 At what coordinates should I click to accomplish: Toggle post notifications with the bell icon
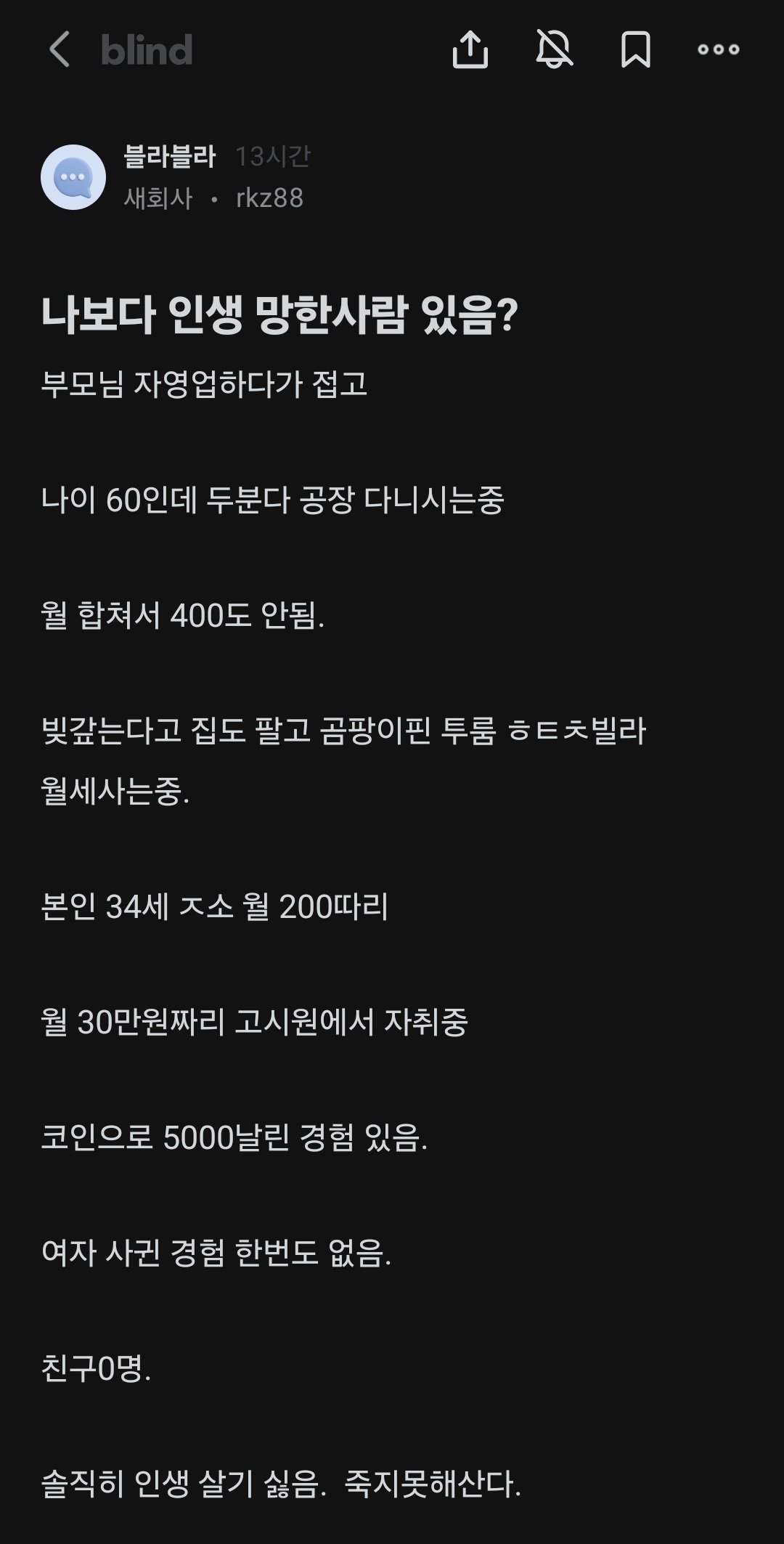[x=554, y=49]
